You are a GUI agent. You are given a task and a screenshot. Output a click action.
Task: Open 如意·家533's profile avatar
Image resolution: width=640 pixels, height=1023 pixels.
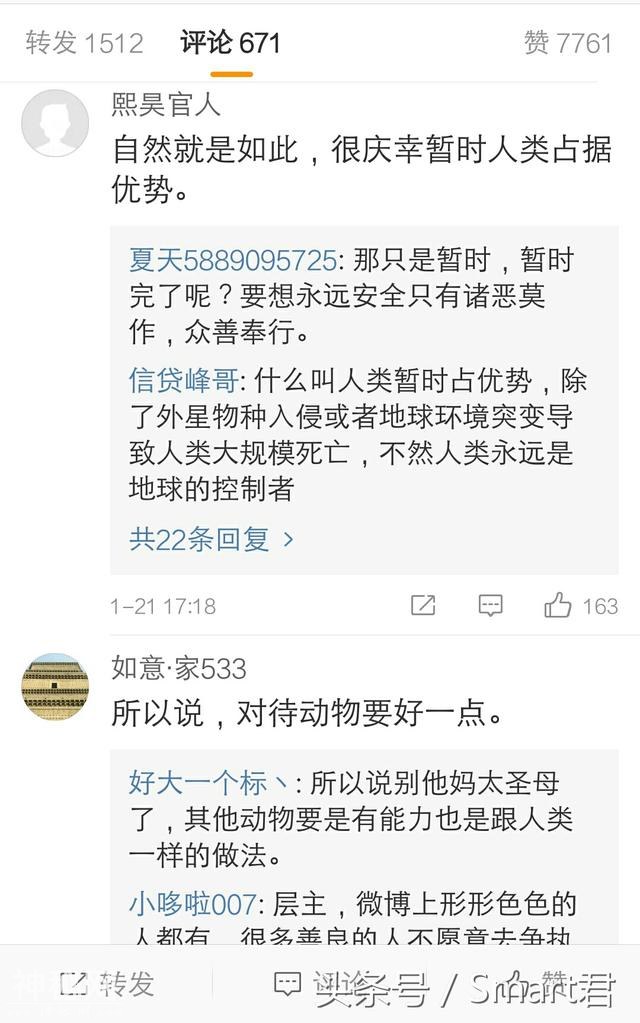point(55,687)
